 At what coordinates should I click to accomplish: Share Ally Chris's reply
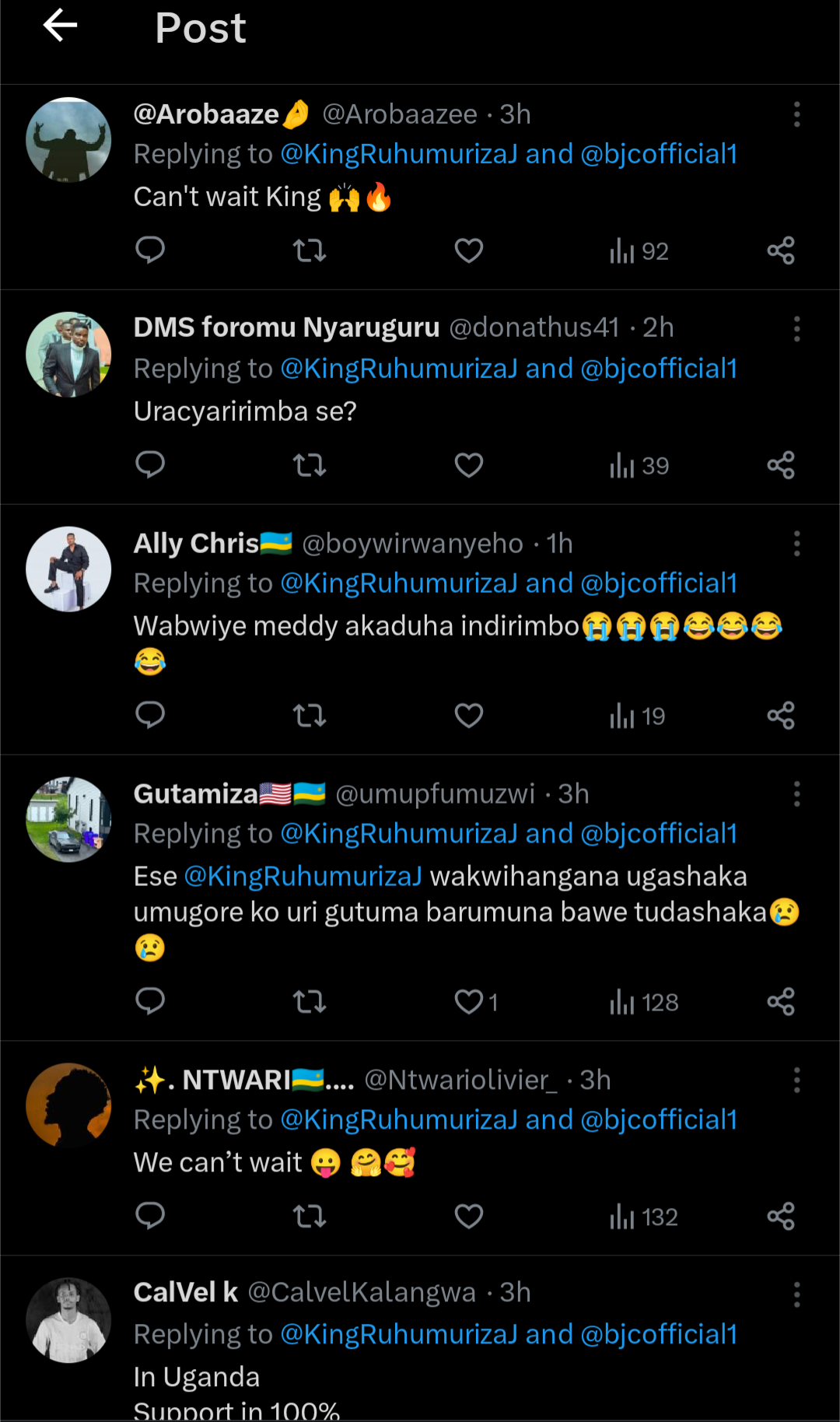tap(780, 716)
